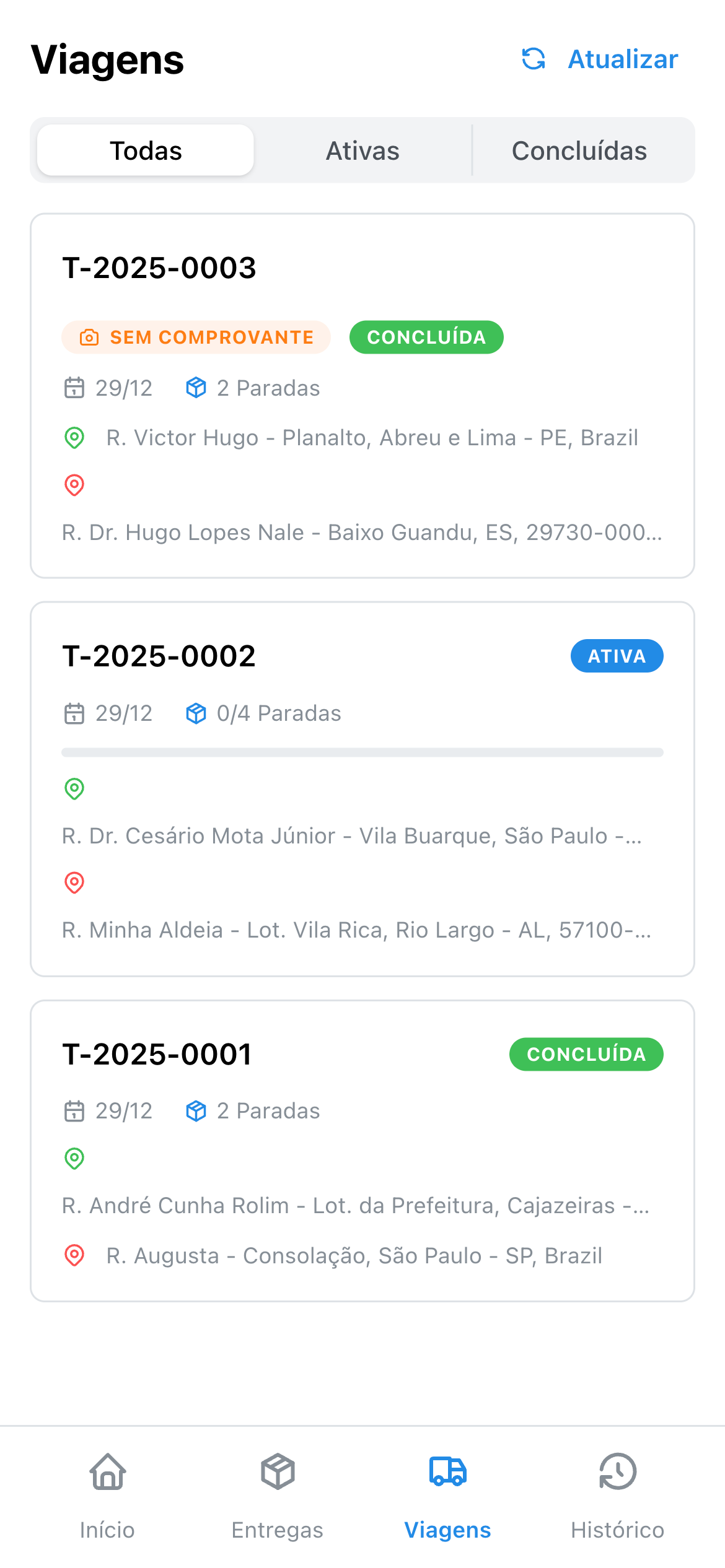Tap the ATIVA badge on T-2025-0002

[x=617, y=655]
